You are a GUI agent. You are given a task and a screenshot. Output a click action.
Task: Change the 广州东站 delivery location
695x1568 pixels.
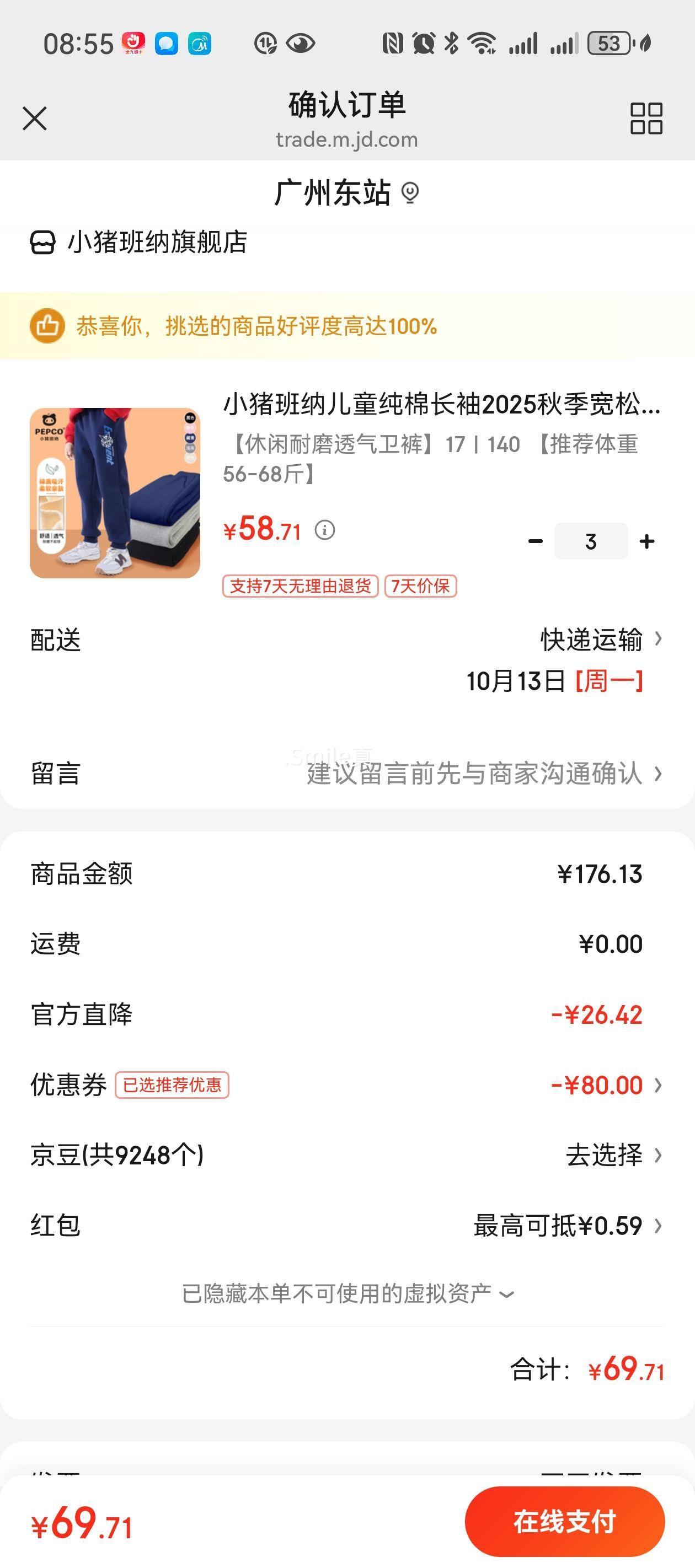(347, 193)
